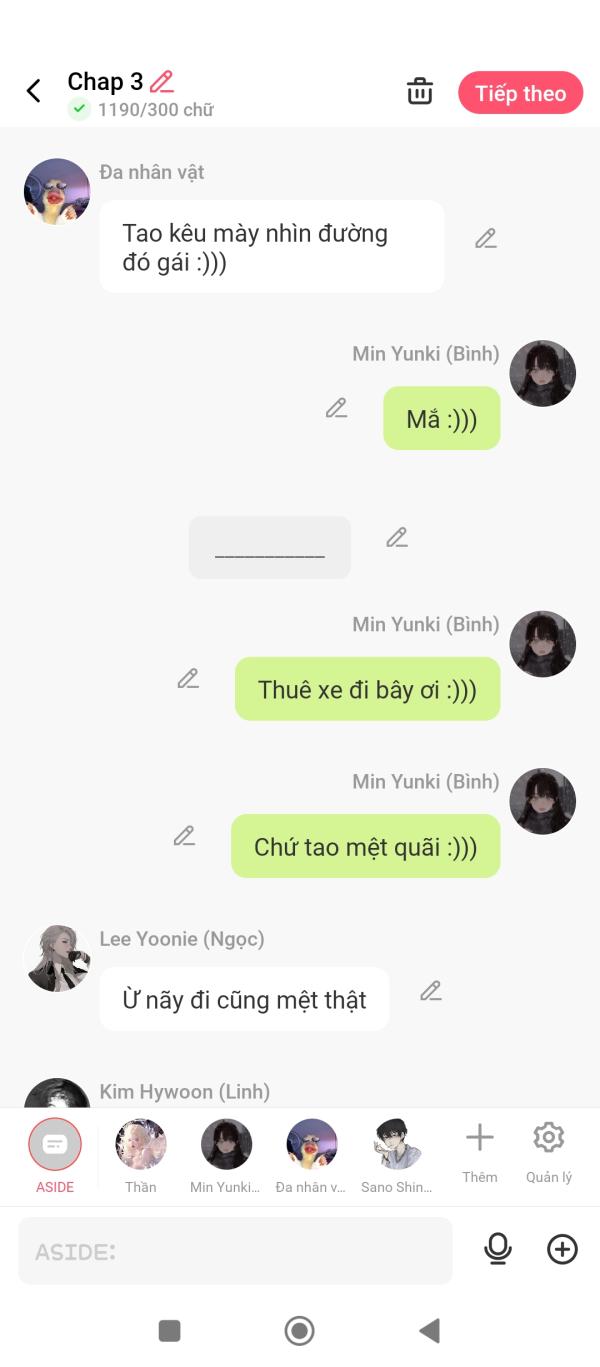Rename chapter with the pencil beside Chap 3
The width and height of the screenshot is (600, 1367).
(162, 82)
